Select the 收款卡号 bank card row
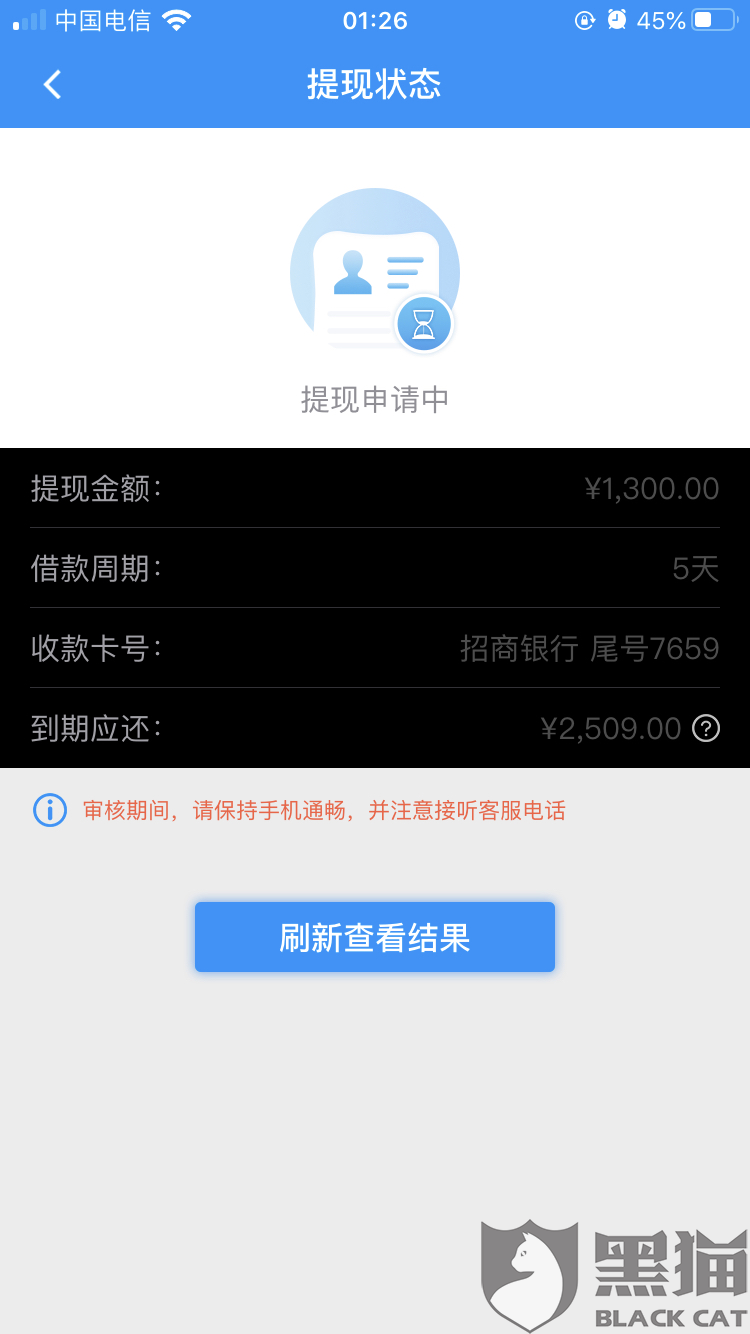This screenshot has height=1334, width=750. 375,649
